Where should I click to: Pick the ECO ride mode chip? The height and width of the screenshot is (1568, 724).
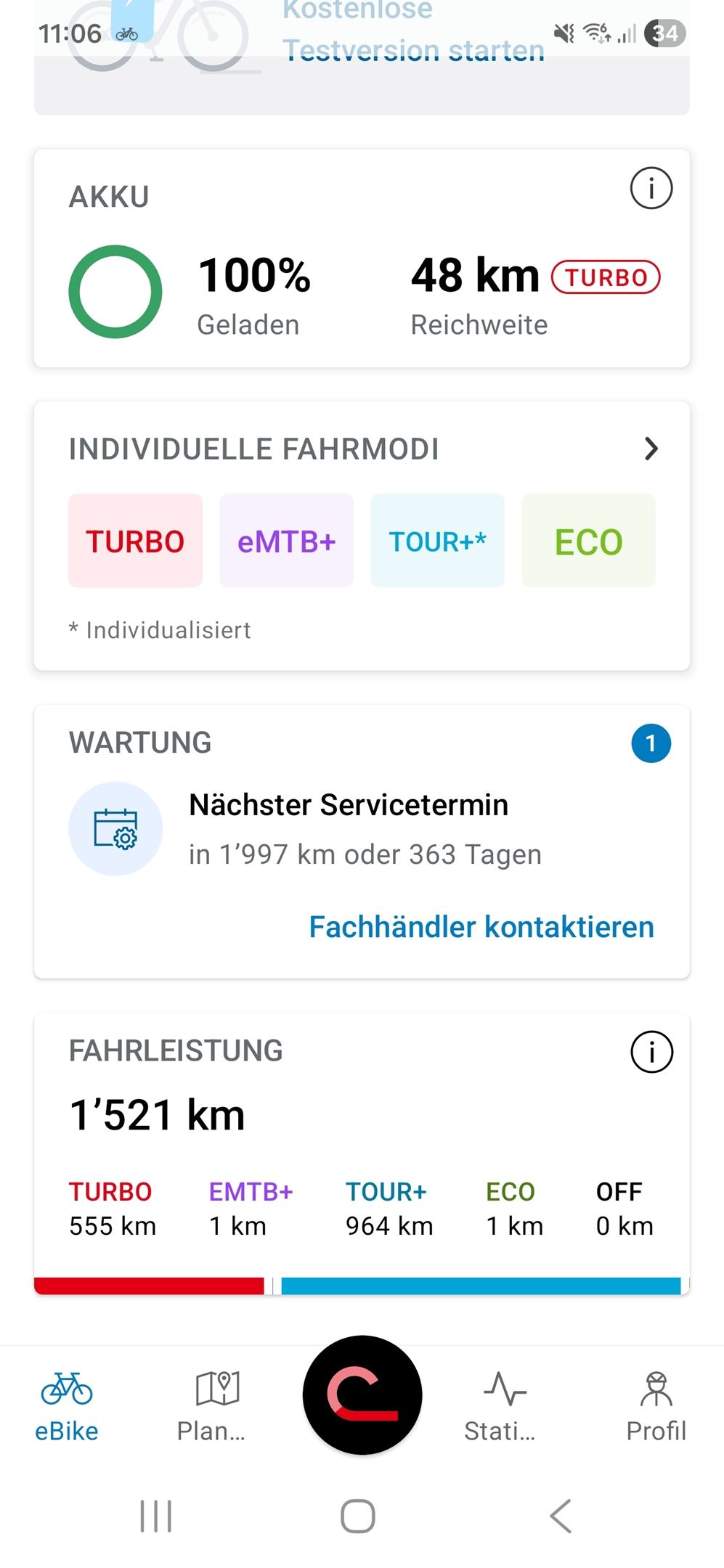tap(588, 541)
